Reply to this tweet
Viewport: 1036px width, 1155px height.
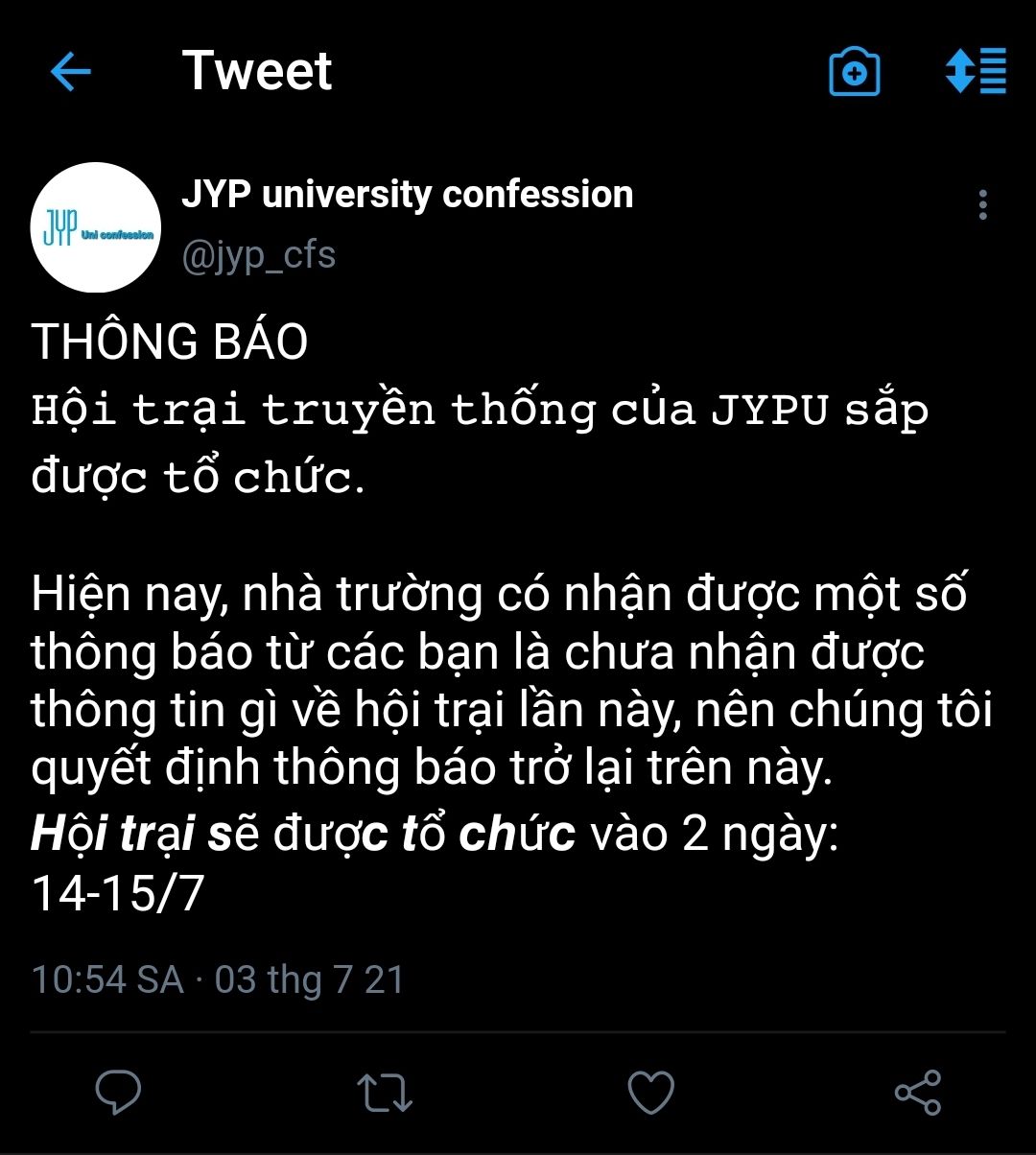[119, 1092]
